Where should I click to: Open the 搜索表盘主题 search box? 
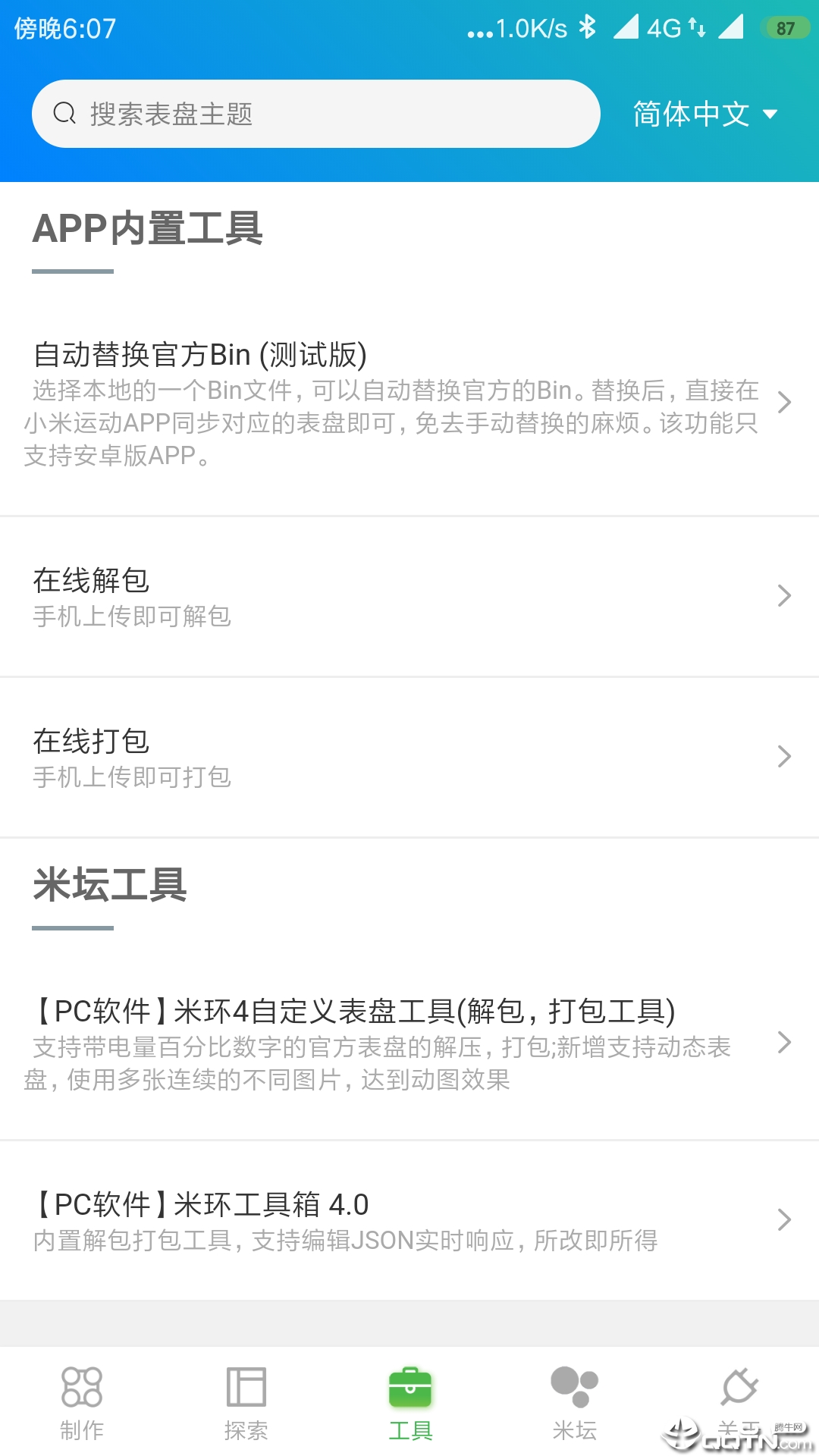(315, 114)
